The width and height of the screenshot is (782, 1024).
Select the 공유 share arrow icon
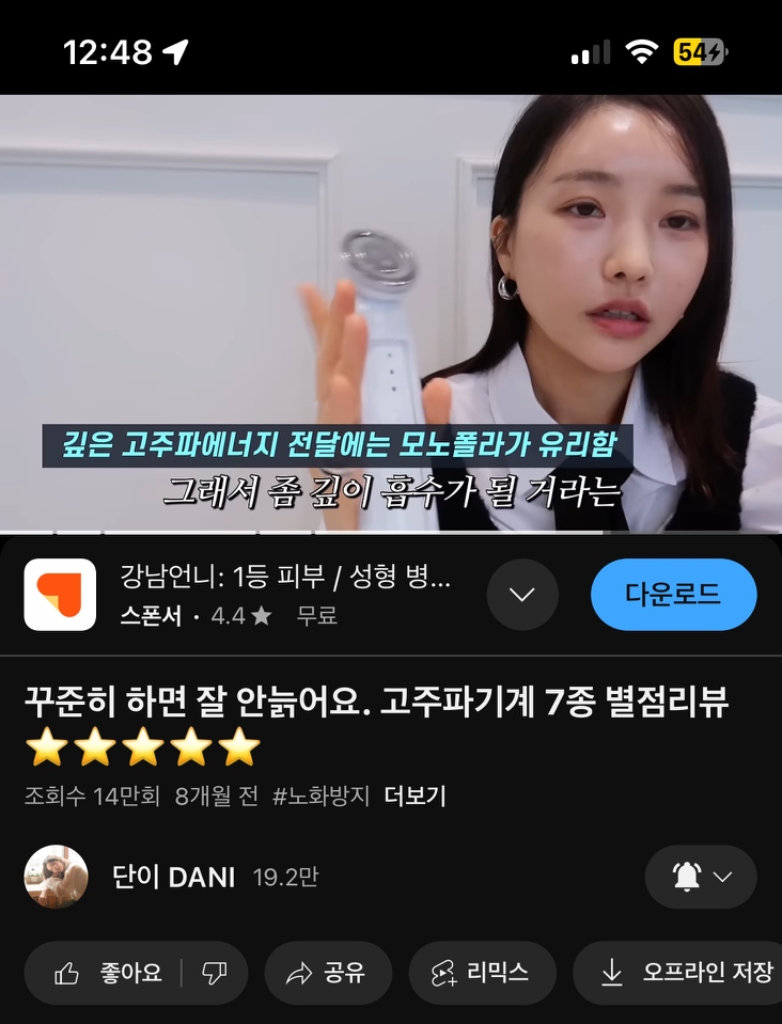tap(297, 973)
